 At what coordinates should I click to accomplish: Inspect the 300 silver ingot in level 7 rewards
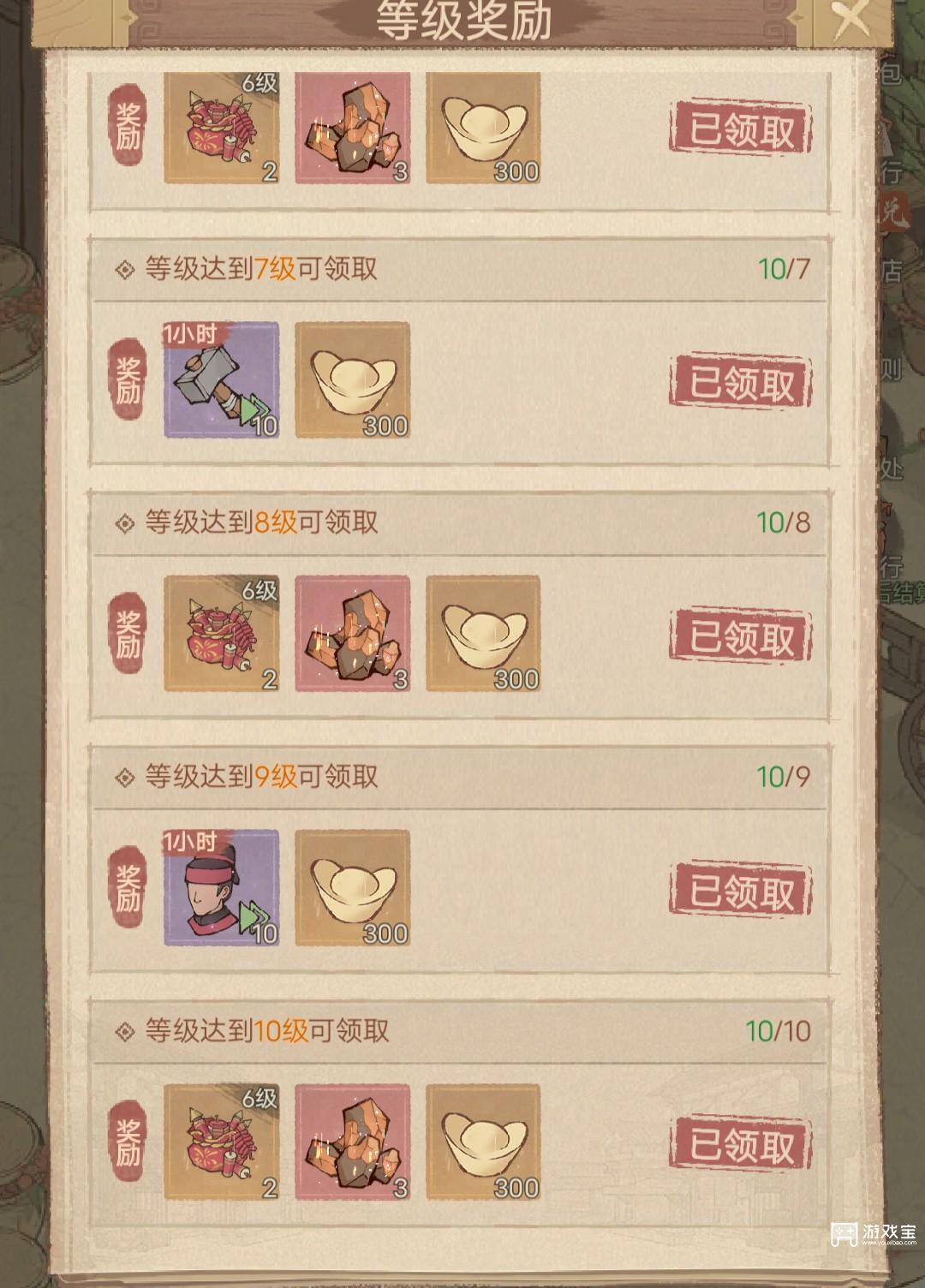(352, 379)
